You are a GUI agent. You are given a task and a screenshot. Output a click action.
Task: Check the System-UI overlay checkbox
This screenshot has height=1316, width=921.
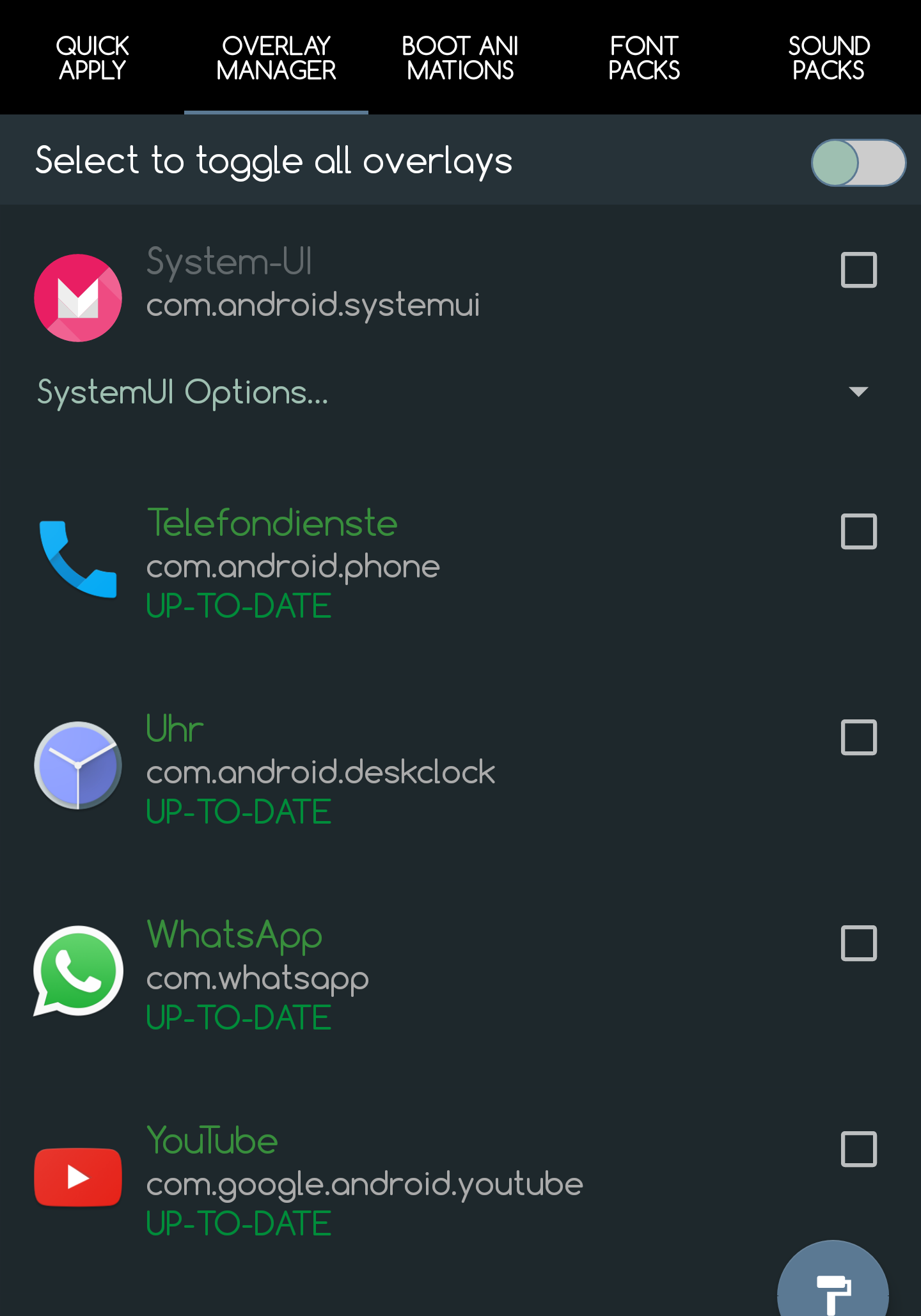click(858, 270)
